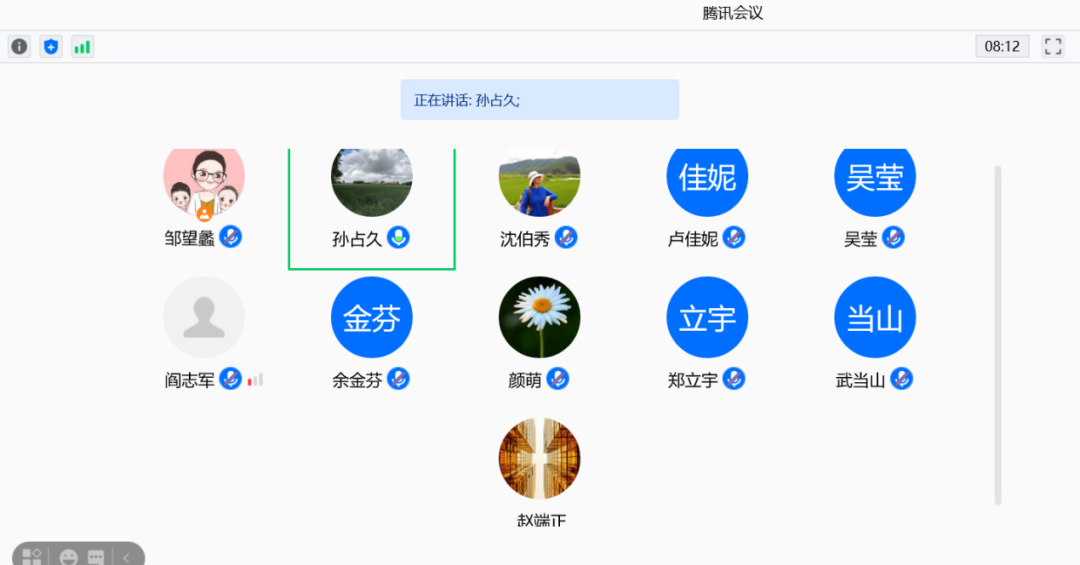Select the library-avatar participant tile
This screenshot has height=565, width=1080.
[539, 459]
